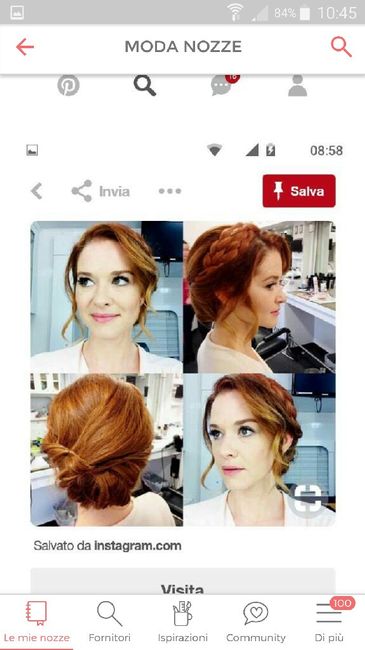Open the Community tab
Viewport: 365px width, 650px height.
[x=256, y=621]
